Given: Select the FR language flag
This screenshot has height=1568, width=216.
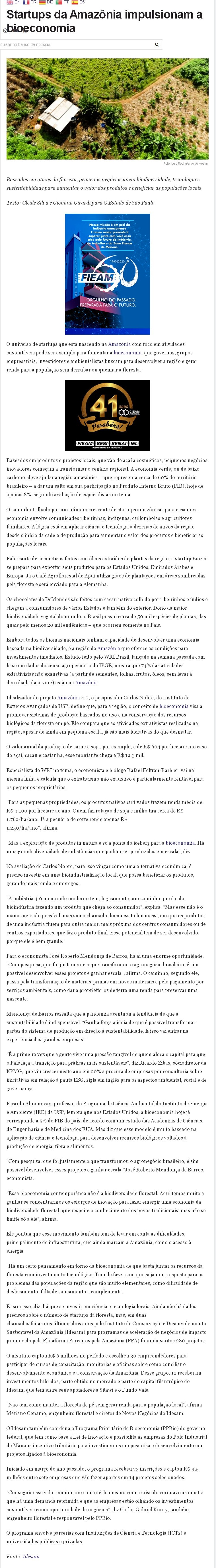Looking at the screenshot, I should point(30,3).
